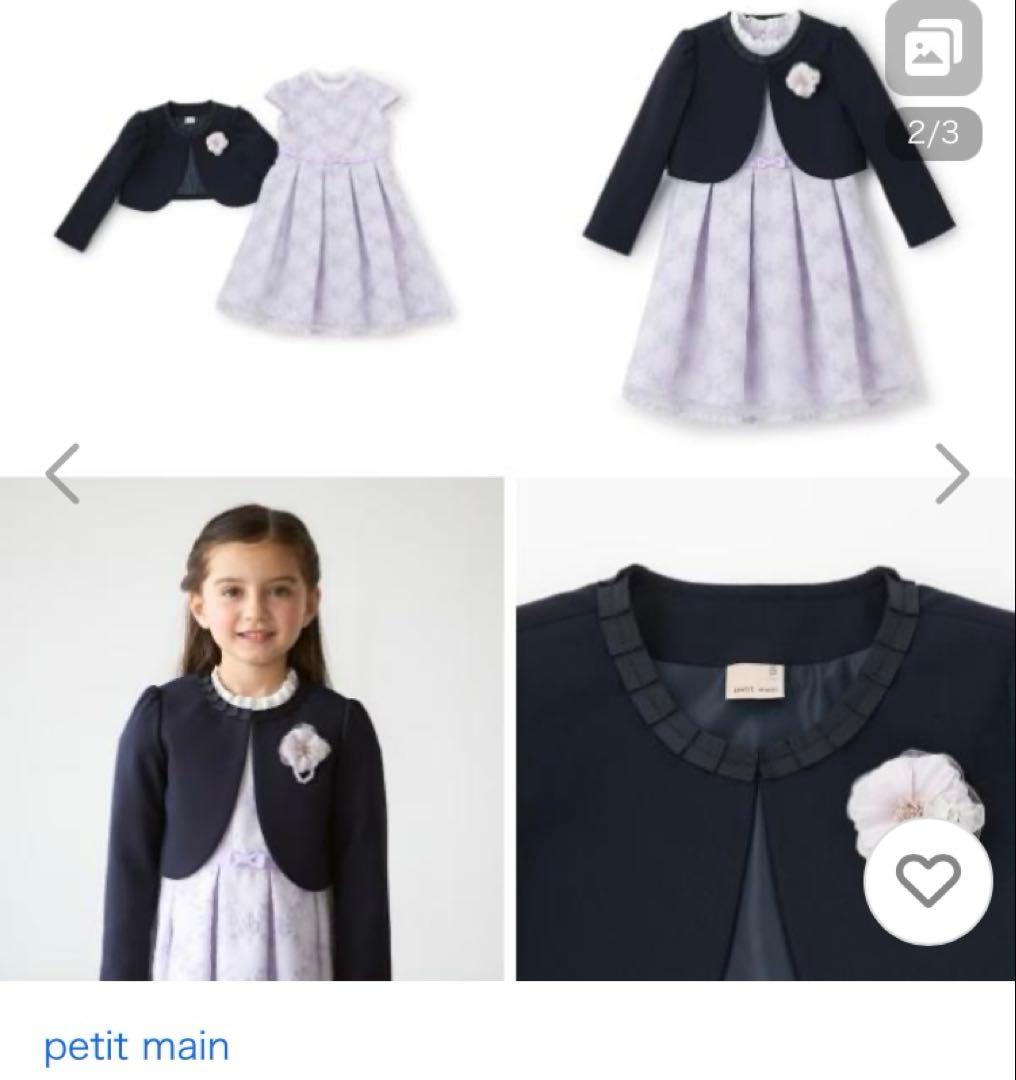Open the petit main brand link
The image size is (1016, 1080).
coord(136,1046)
